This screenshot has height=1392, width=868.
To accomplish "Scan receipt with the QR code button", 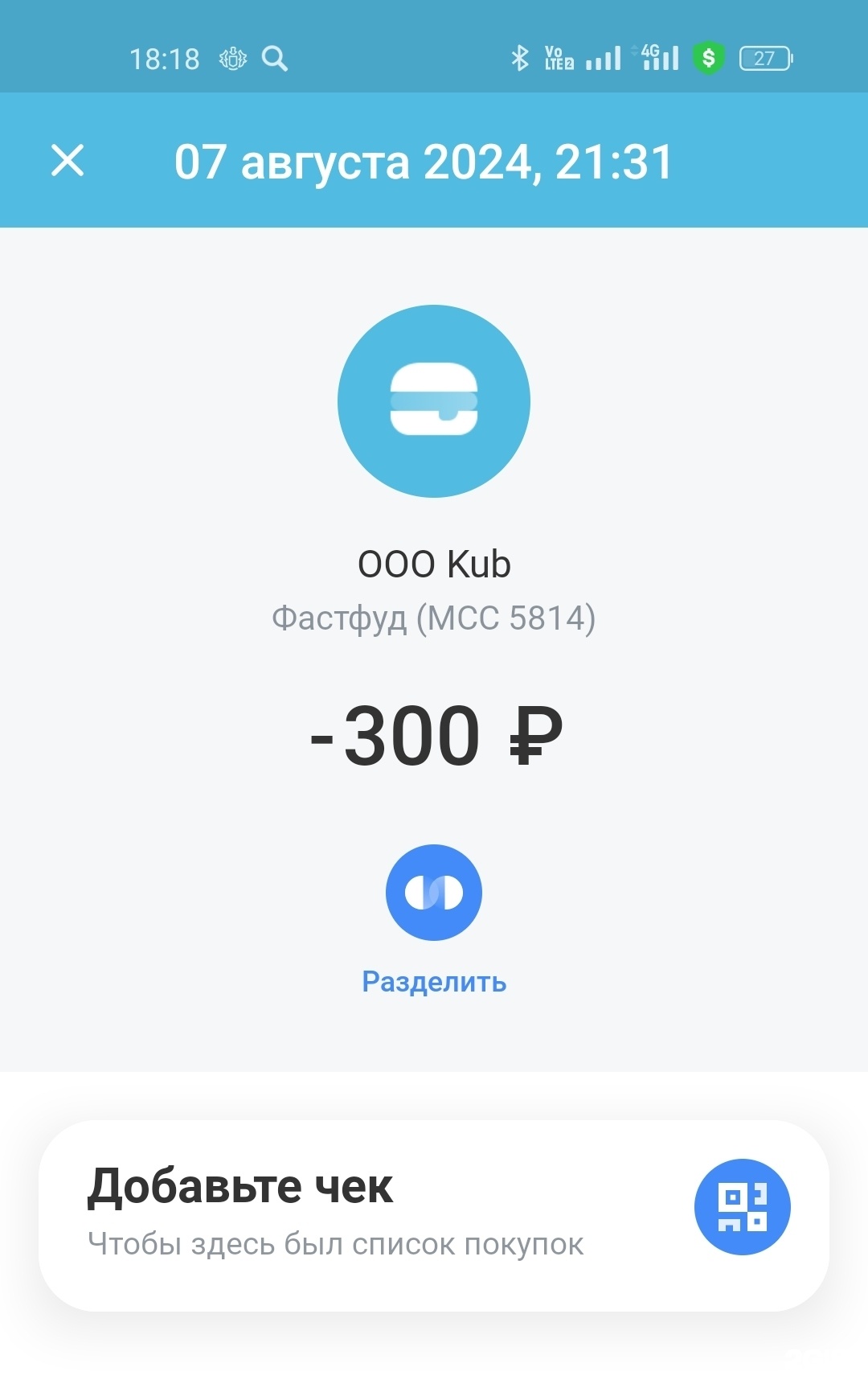I will 742,1207.
